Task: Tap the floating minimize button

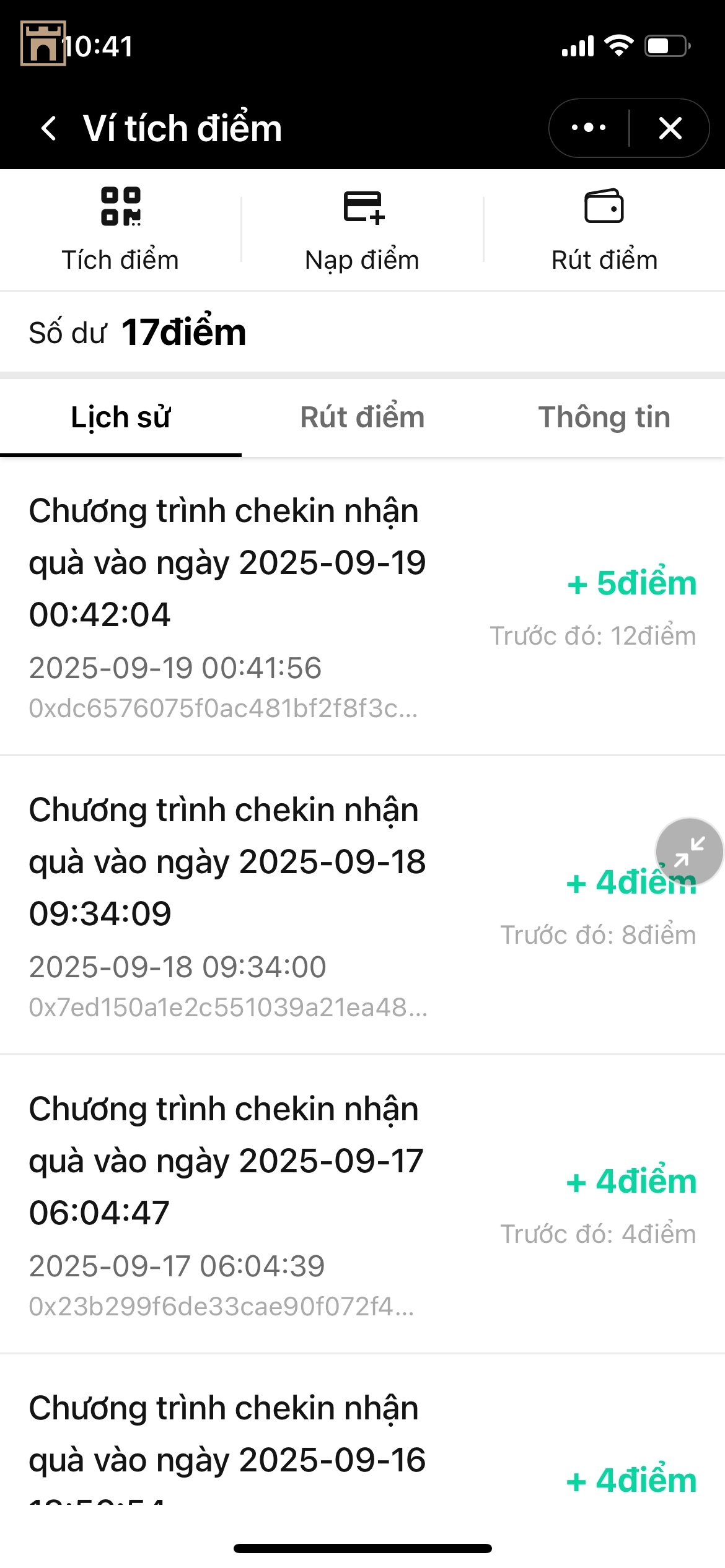Action: (689, 852)
